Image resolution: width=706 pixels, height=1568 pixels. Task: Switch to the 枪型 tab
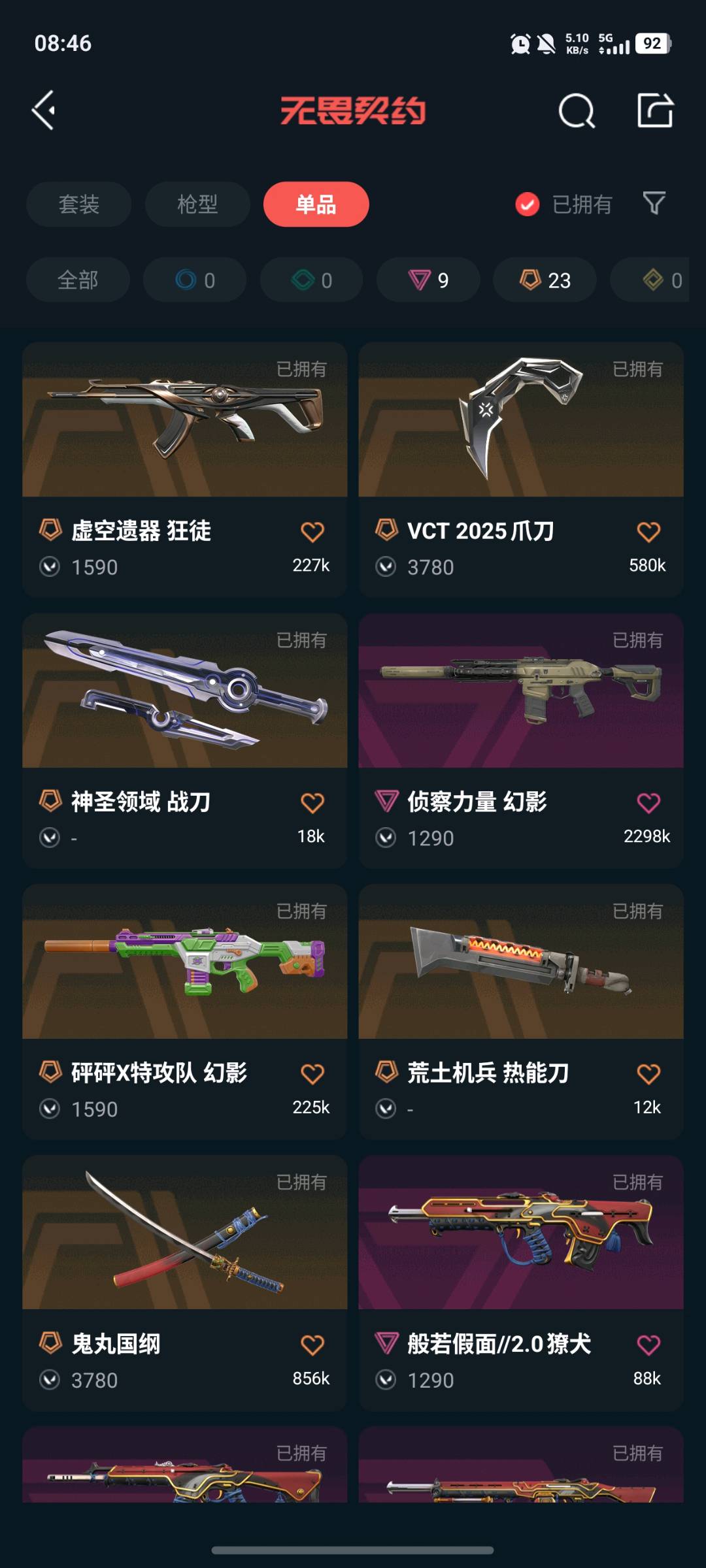[197, 204]
